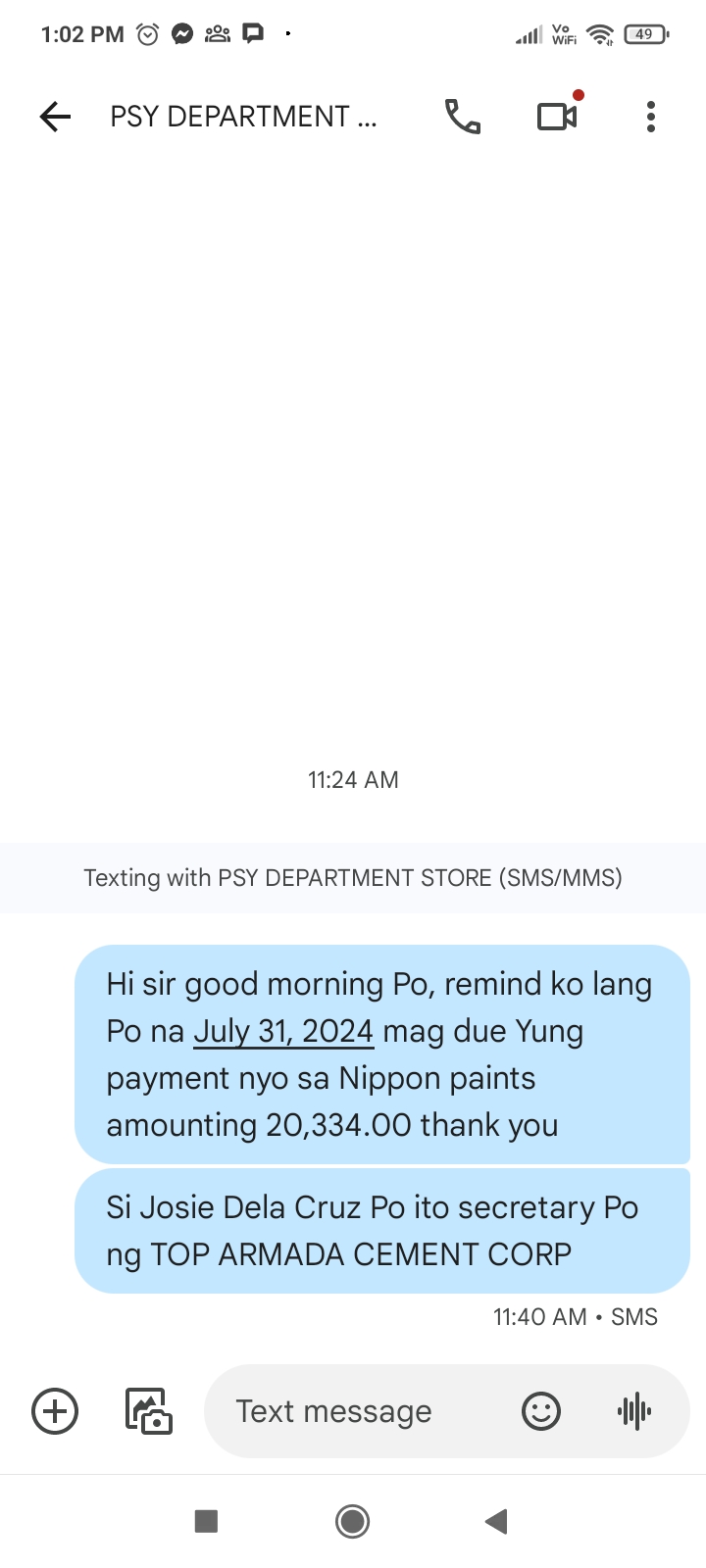706x1568 pixels.
Task: Open recent apps from navigation bar
Action: [206, 1521]
